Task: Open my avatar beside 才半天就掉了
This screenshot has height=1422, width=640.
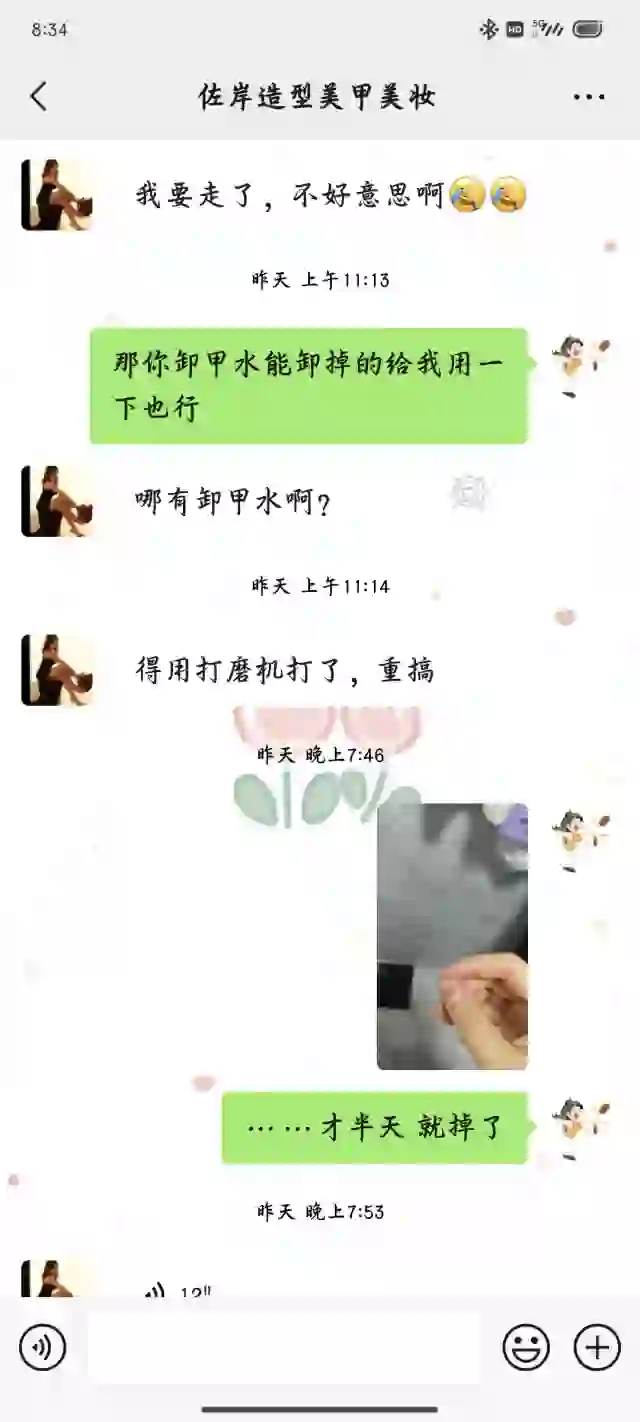Action: pos(581,1127)
